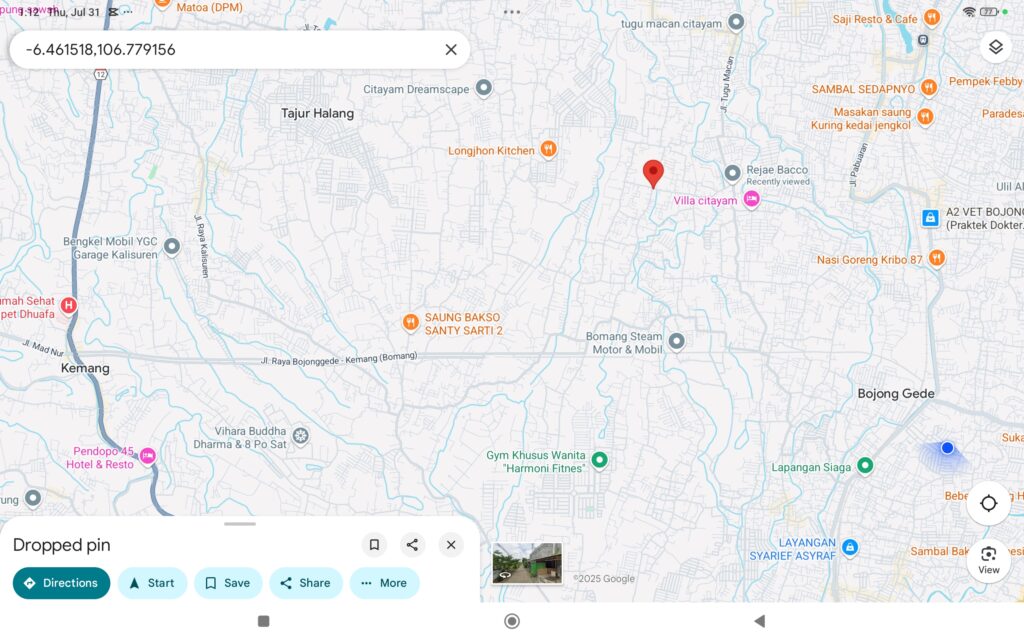Open the Lapangan Siaga place marker
This screenshot has height=640, width=1024.
(865, 466)
